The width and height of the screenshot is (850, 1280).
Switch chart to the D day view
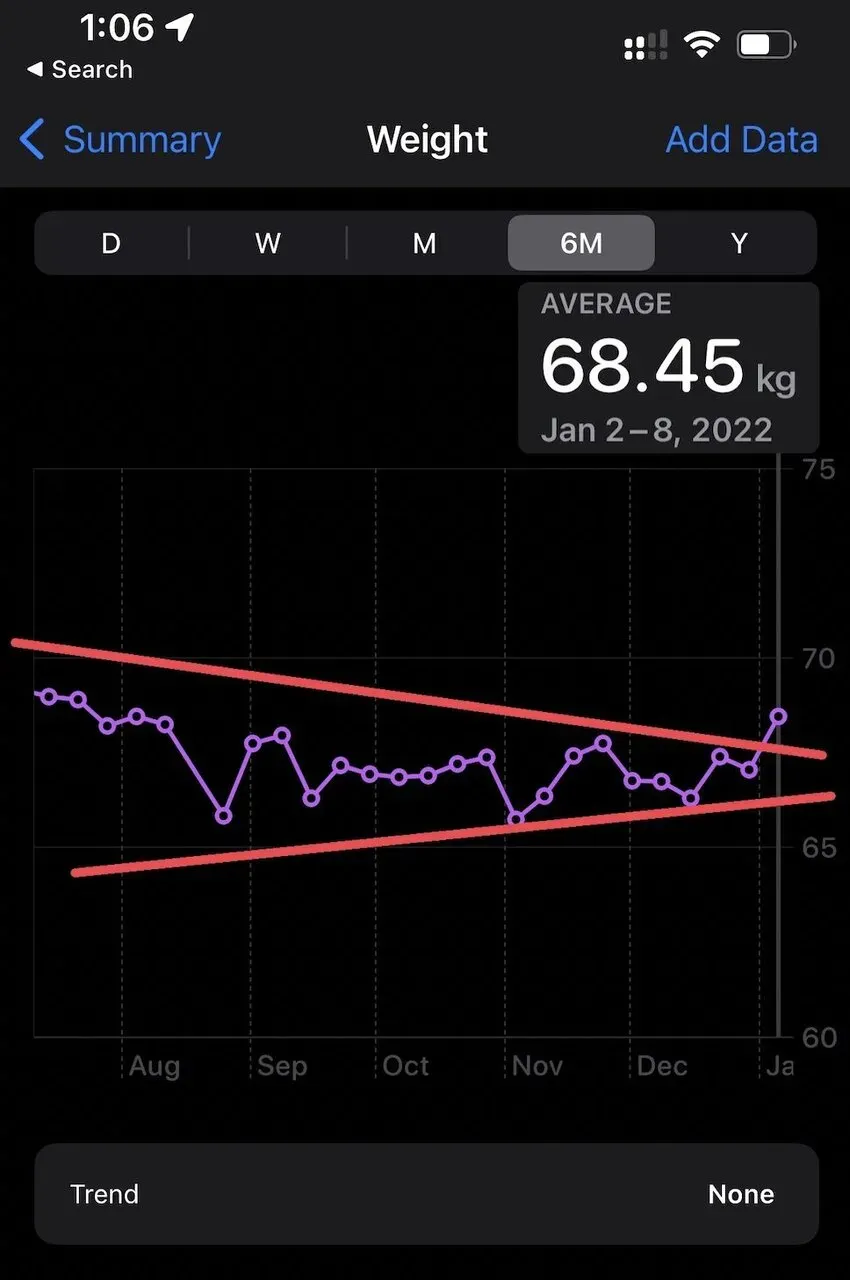[x=111, y=243]
